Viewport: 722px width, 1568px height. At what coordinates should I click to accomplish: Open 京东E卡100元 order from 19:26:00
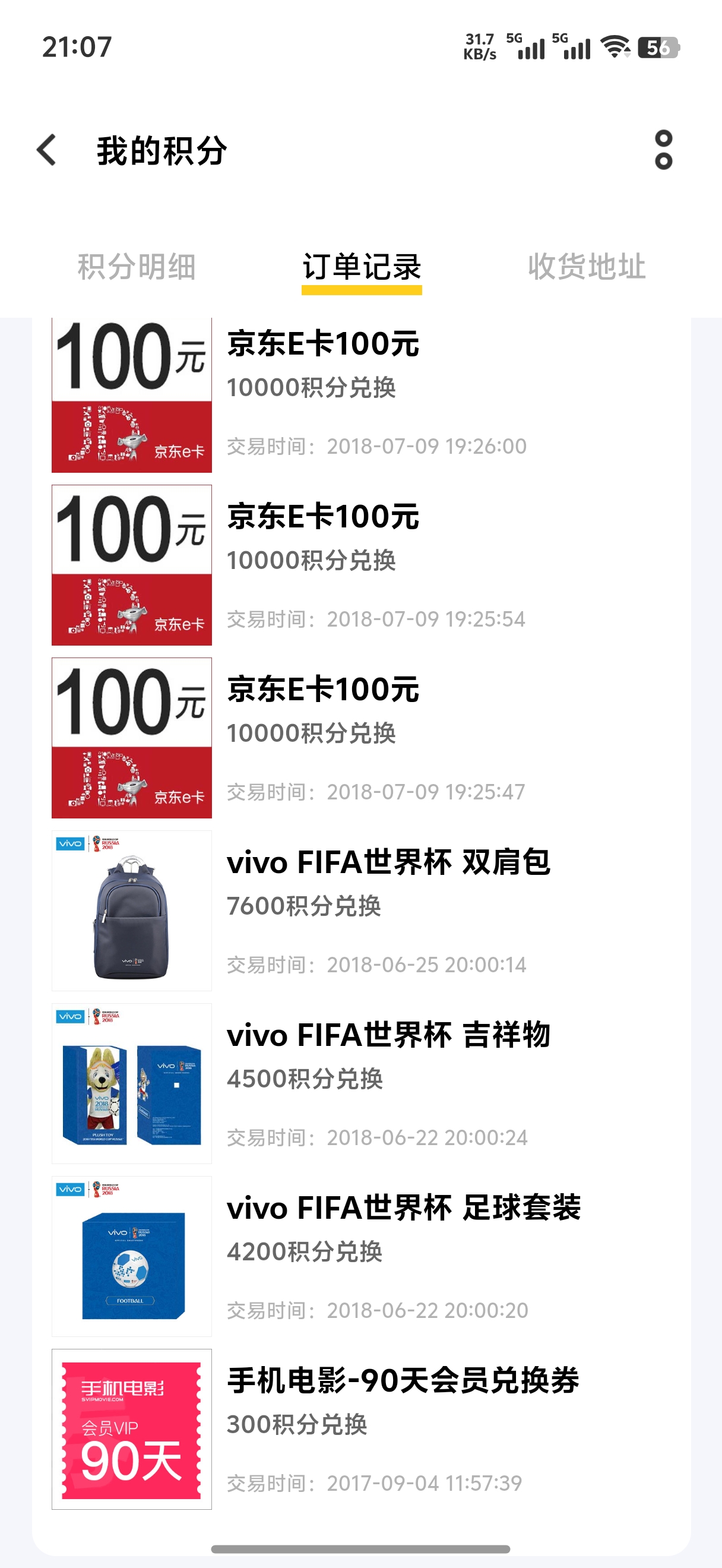point(362,394)
